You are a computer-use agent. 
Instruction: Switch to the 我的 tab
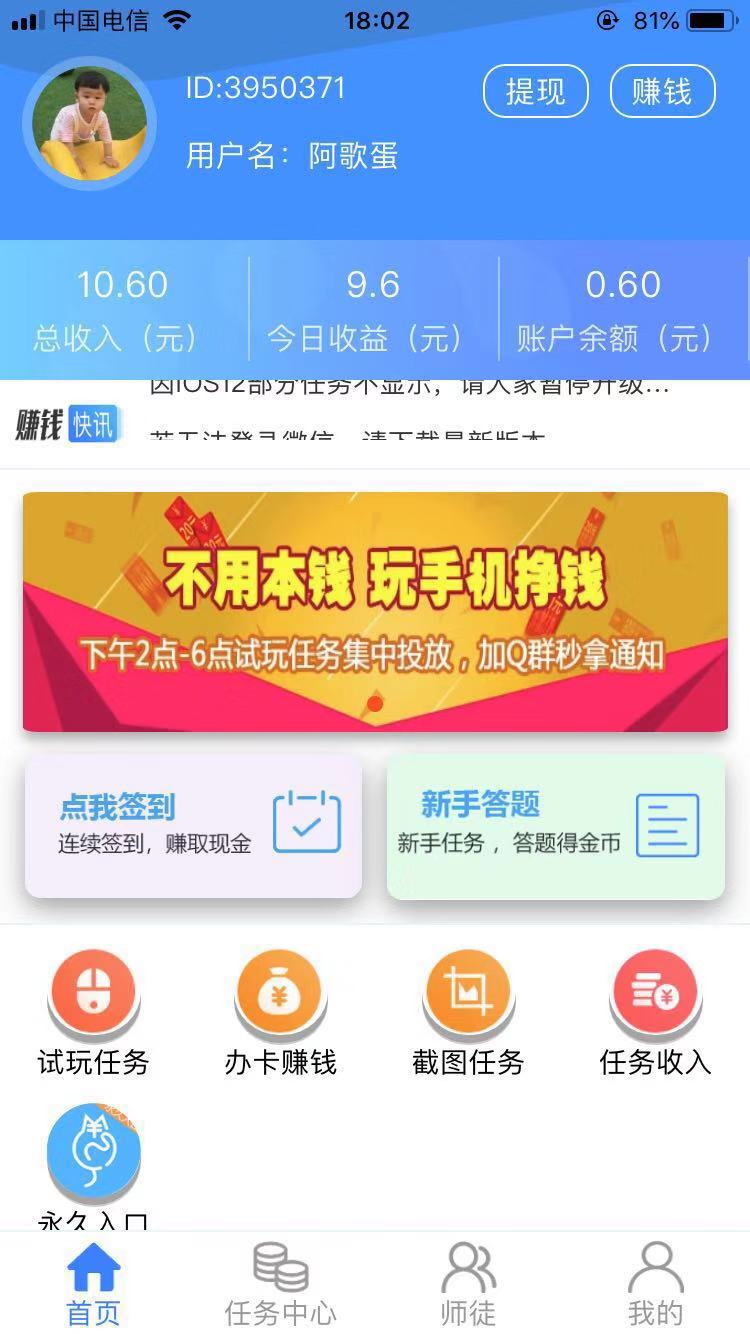point(655,1284)
